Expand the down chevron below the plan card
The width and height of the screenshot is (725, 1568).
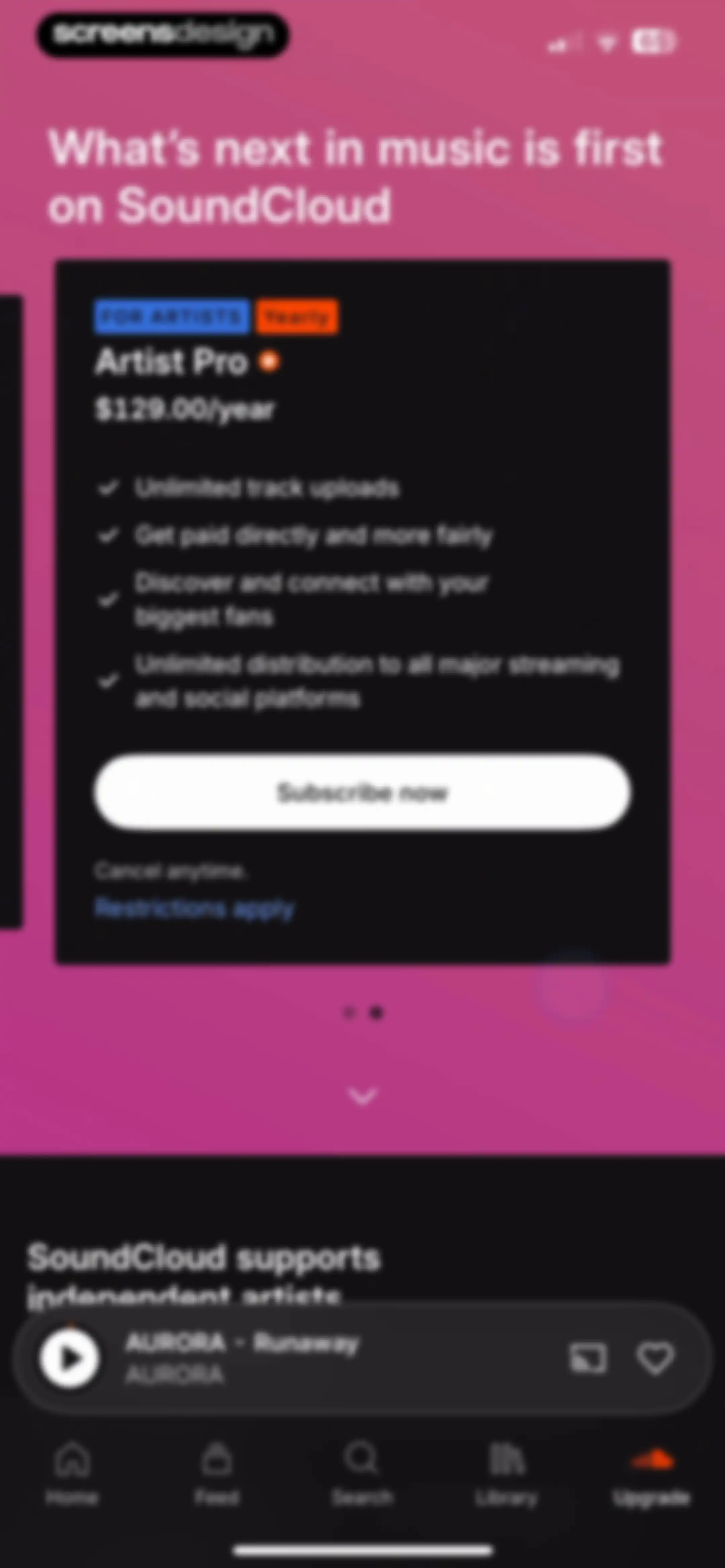click(363, 1096)
